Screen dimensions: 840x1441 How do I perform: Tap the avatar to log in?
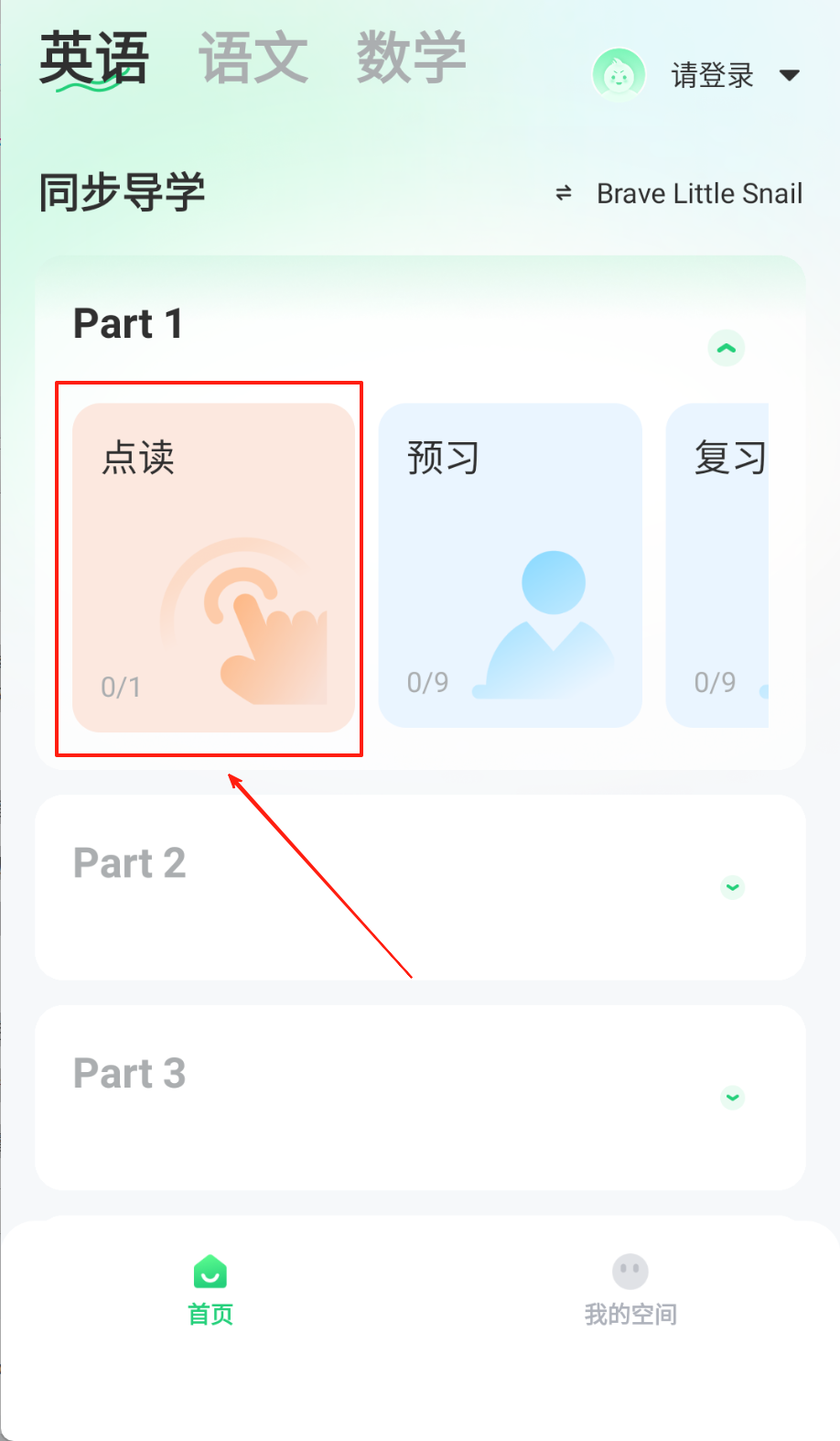point(619,74)
